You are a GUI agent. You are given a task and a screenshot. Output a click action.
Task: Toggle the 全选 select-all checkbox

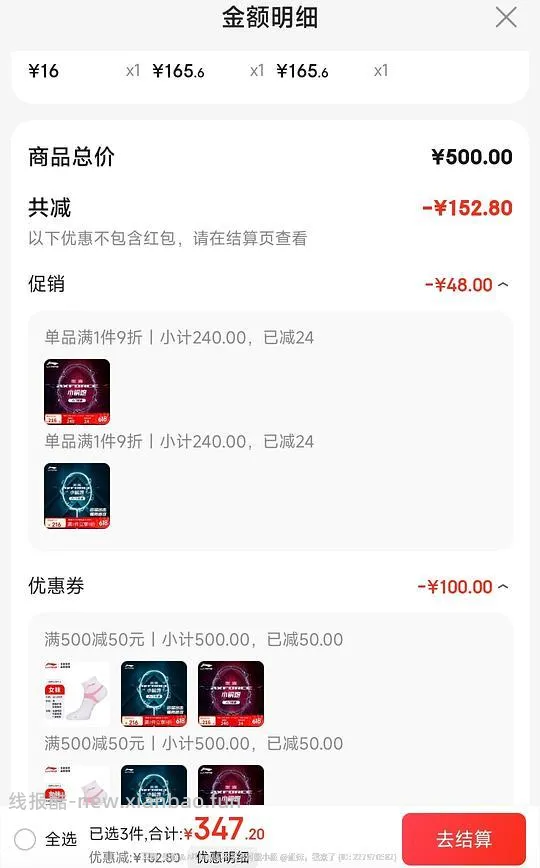[x=25, y=839]
